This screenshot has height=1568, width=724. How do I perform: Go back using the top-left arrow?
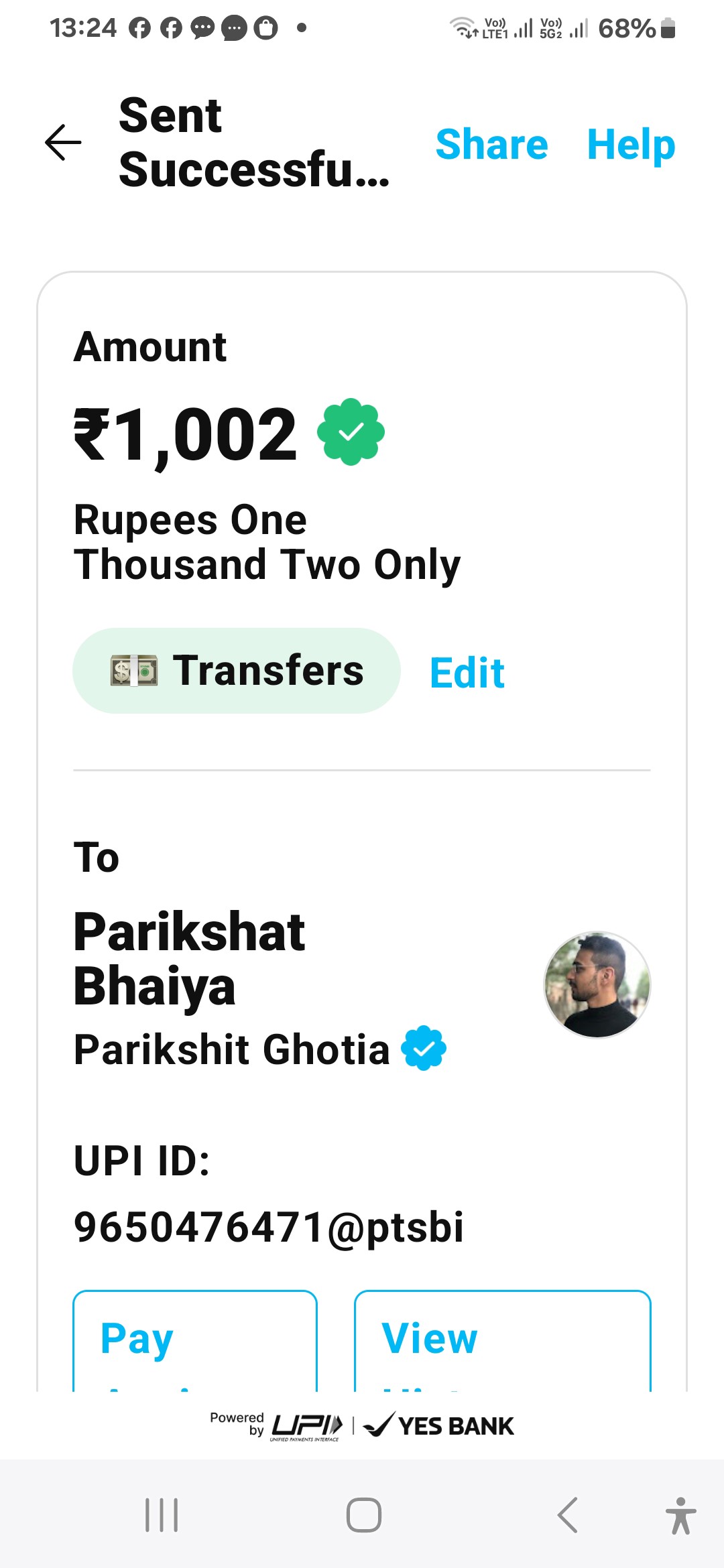[x=63, y=142]
